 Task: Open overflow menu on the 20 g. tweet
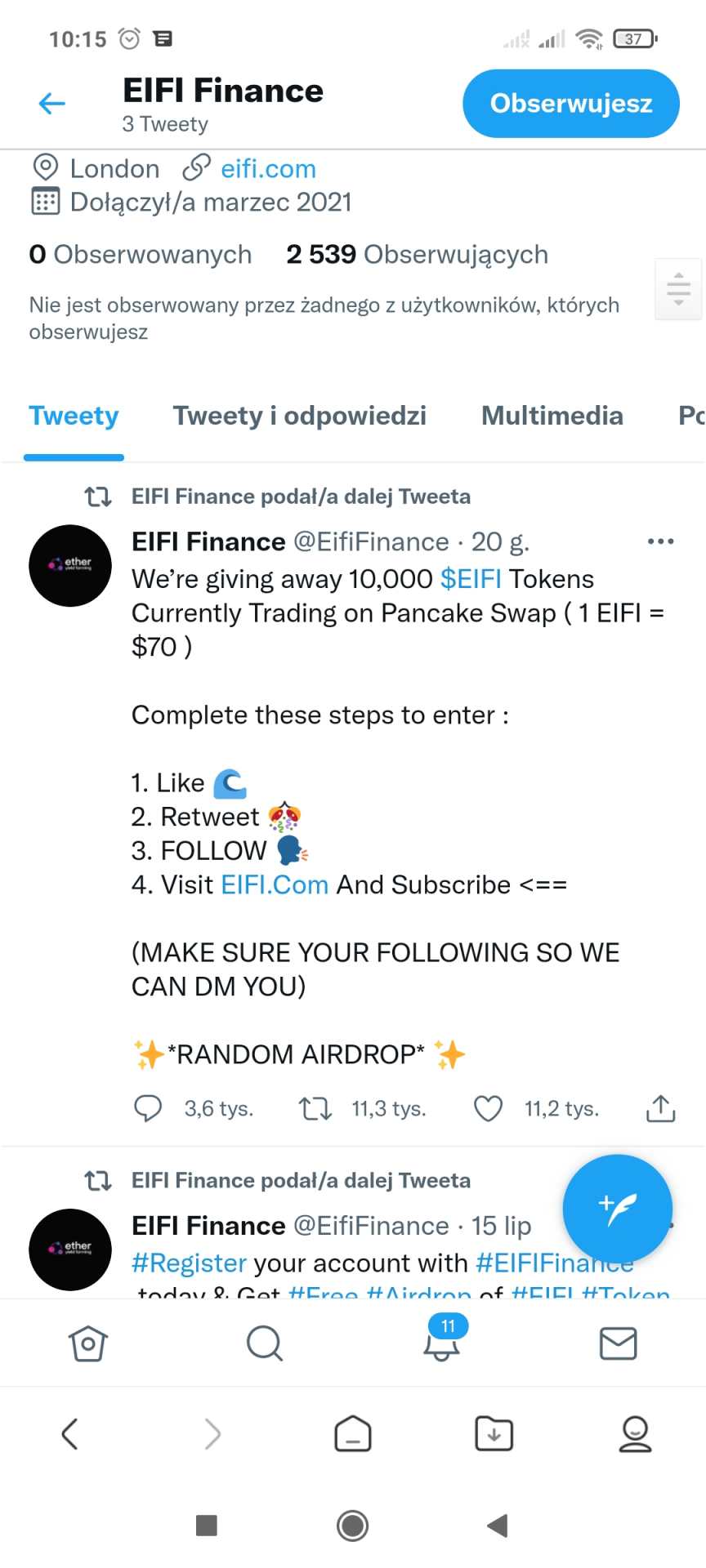[x=660, y=541]
